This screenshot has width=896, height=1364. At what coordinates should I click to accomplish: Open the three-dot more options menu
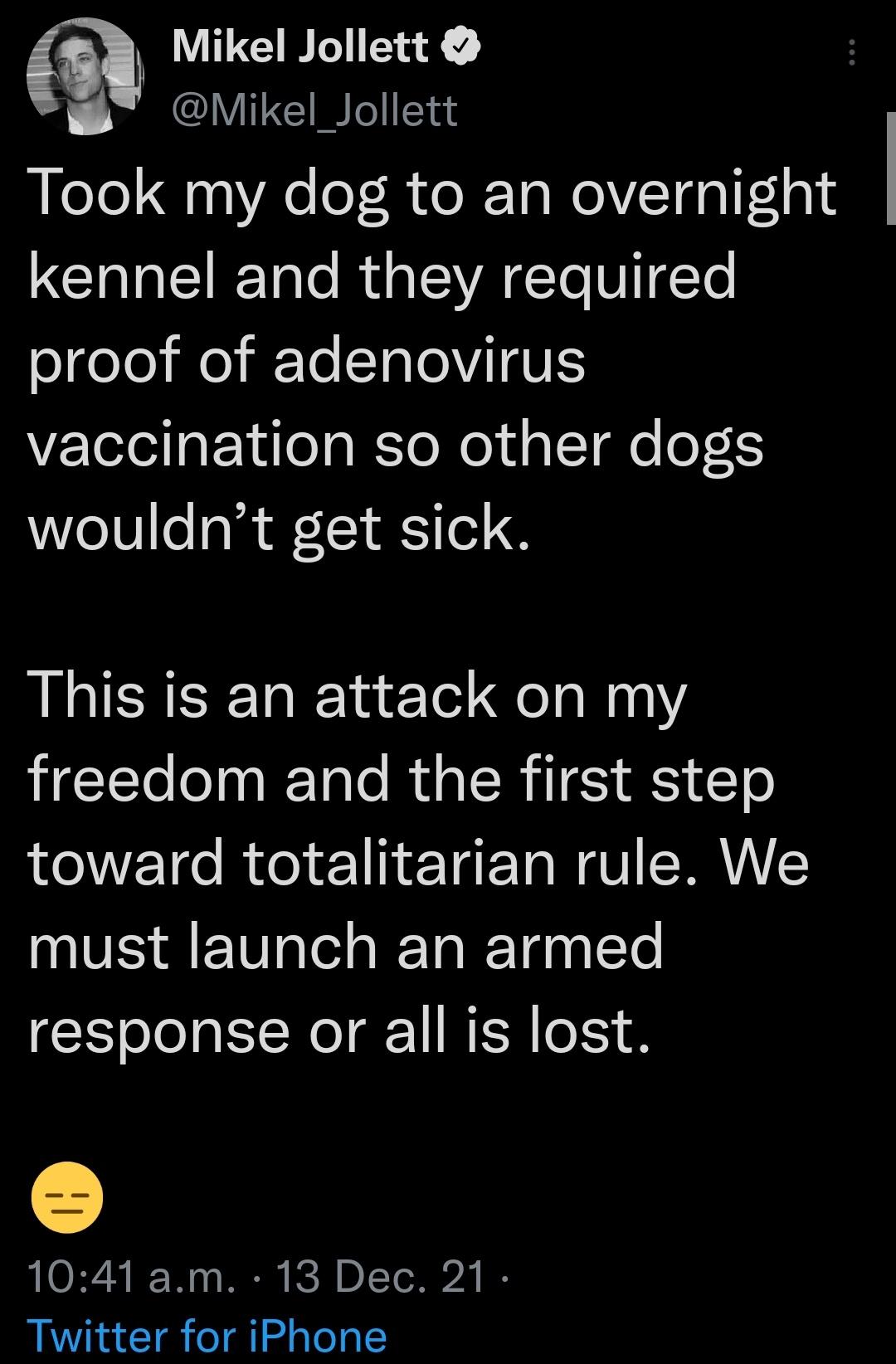tap(853, 51)
